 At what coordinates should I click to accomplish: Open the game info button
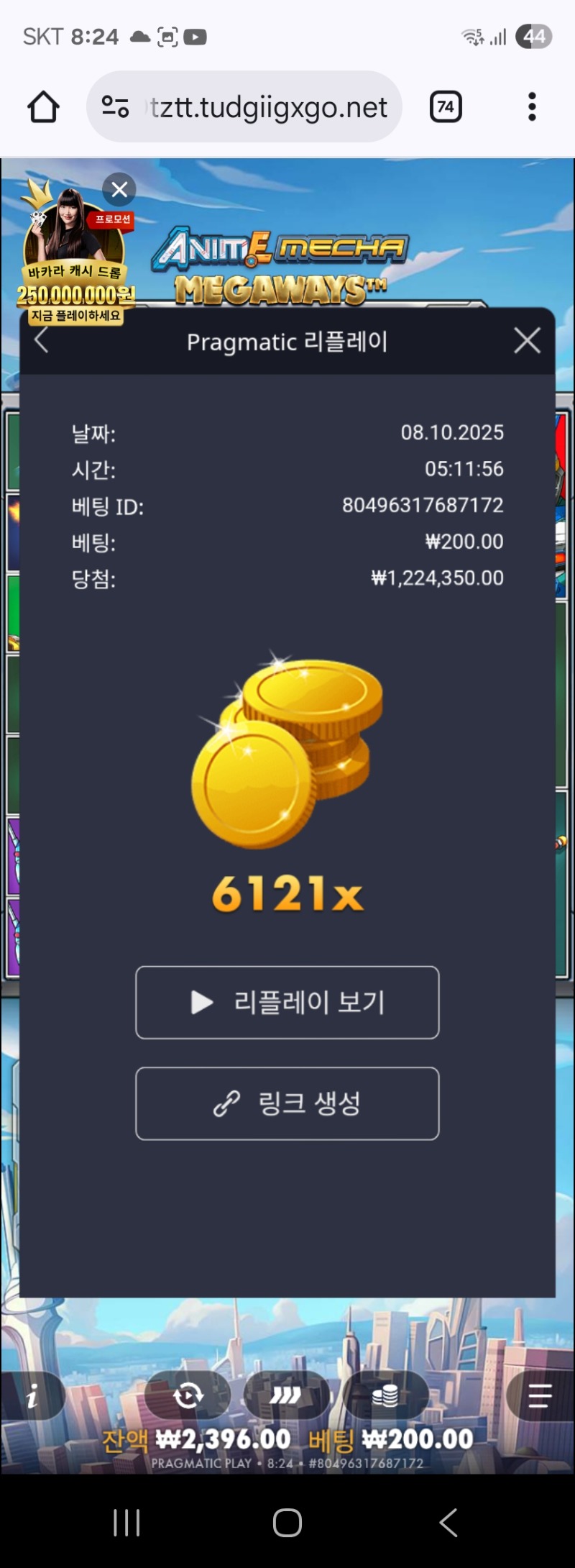(32, 1396)
